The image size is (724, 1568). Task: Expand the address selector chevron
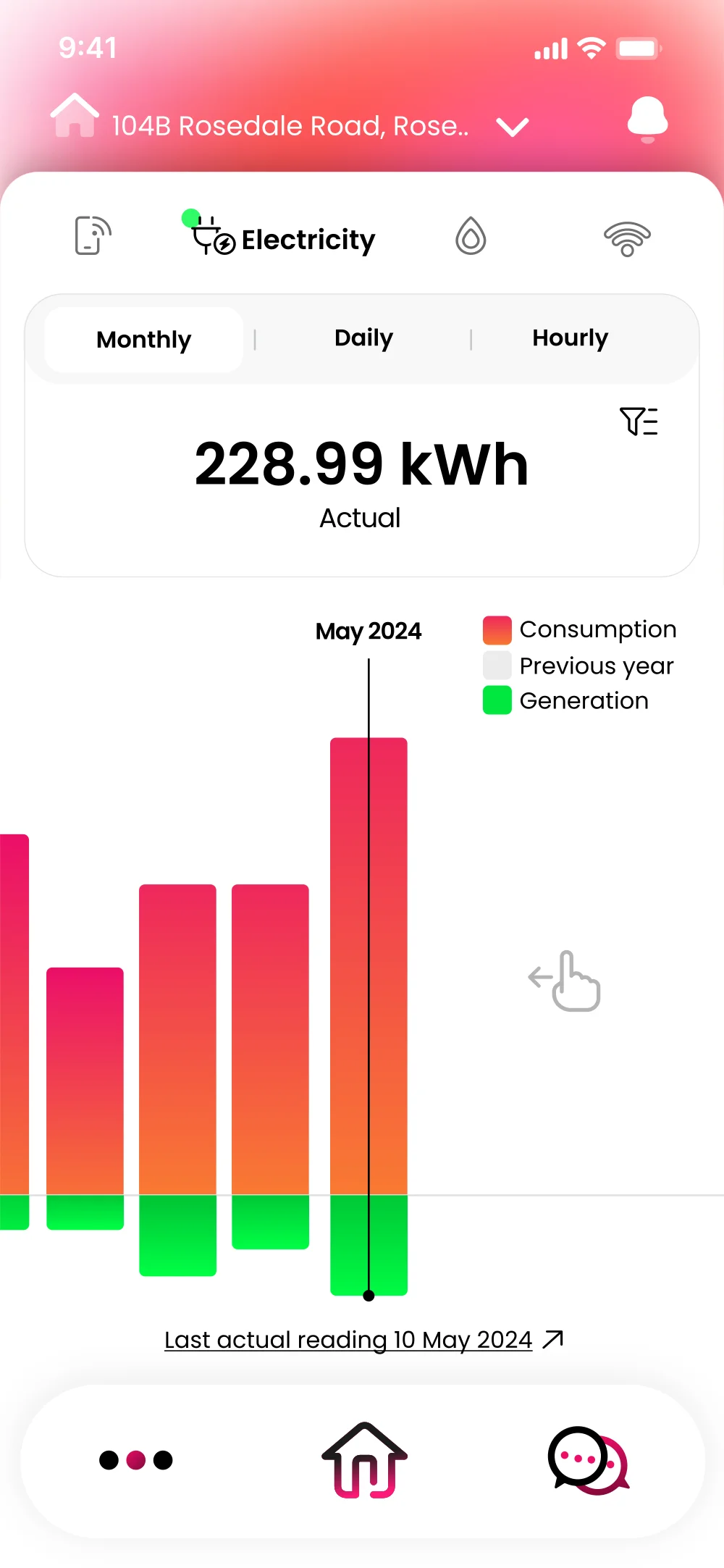point(512,127)
